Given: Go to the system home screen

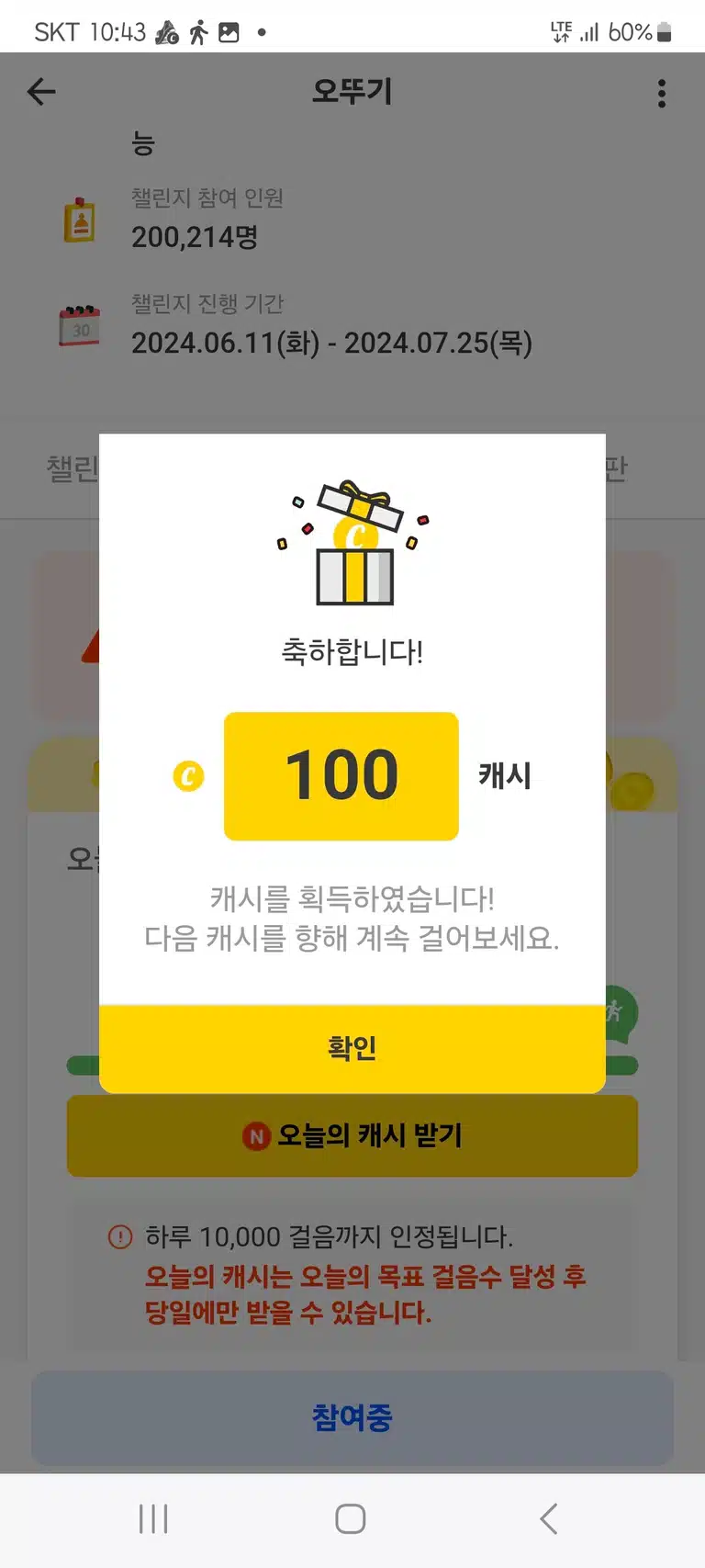Looking at the screenshot, I should tap(351, 1519).
